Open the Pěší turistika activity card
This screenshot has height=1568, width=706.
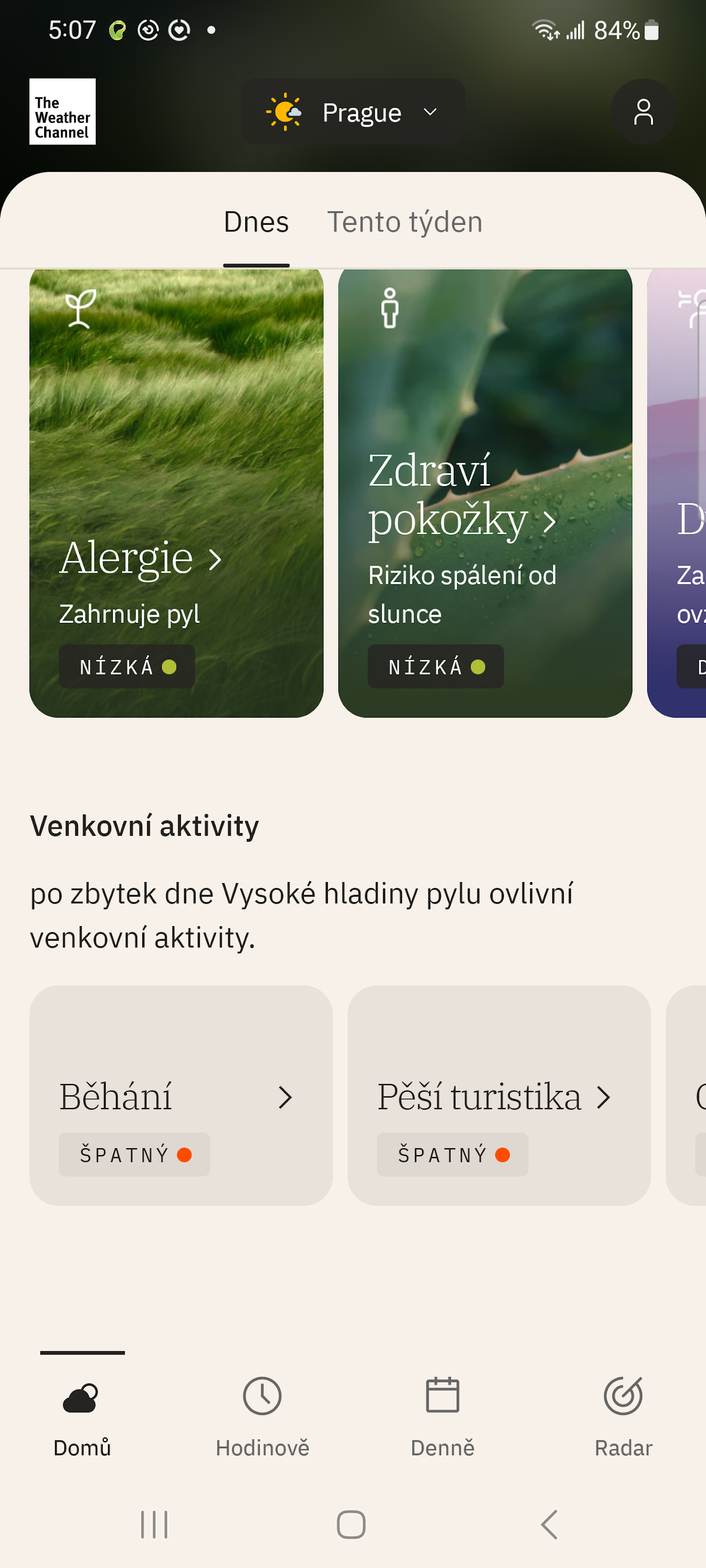click(x=498, y=1095)
